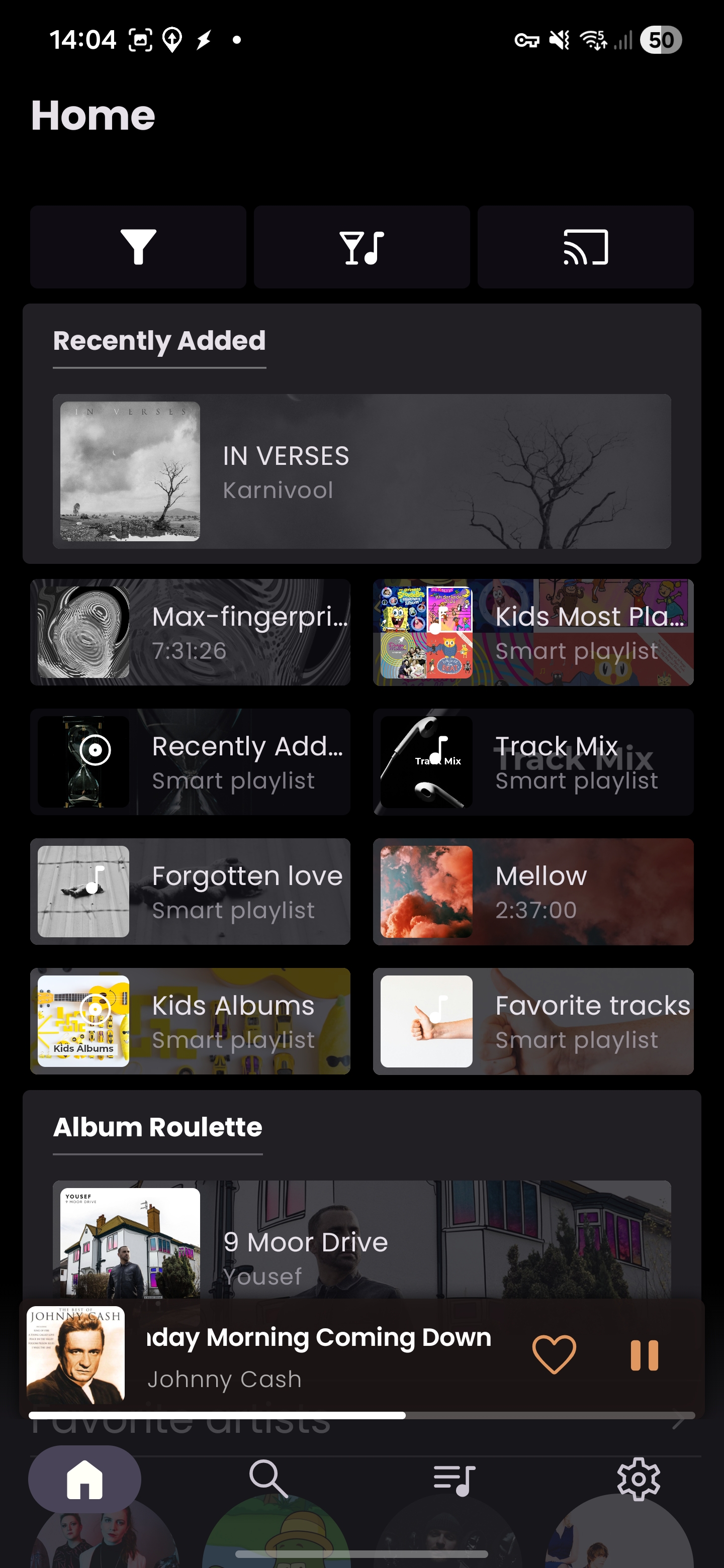Open the Track Mix smart playlist

[x=533, y=762]
